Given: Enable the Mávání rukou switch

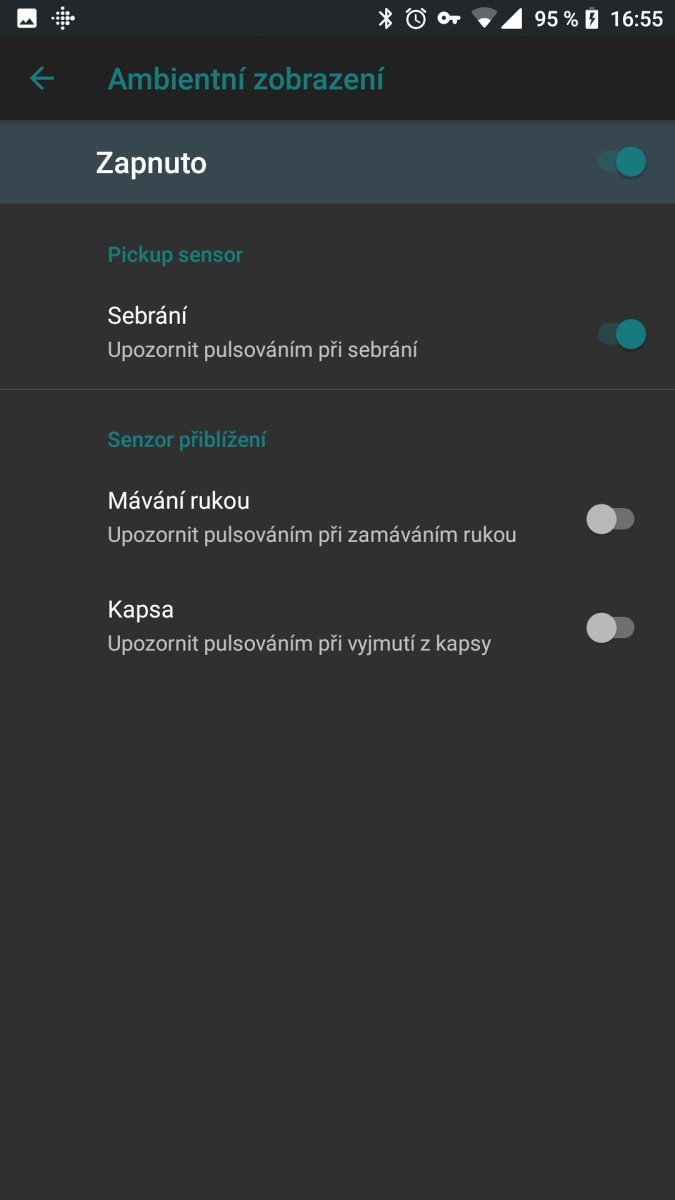Looking at the screenshot, I should [x=610, y=519].
